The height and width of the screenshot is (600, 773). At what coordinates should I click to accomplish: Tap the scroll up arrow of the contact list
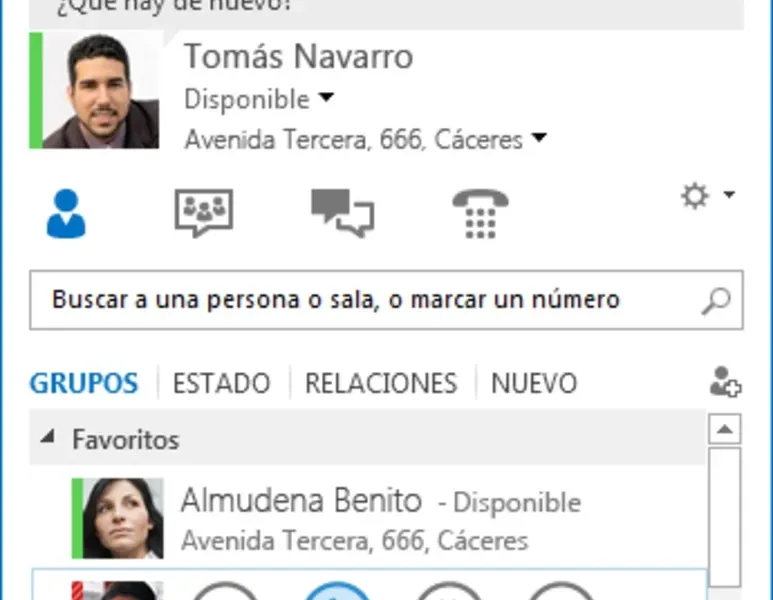(724, 431)
